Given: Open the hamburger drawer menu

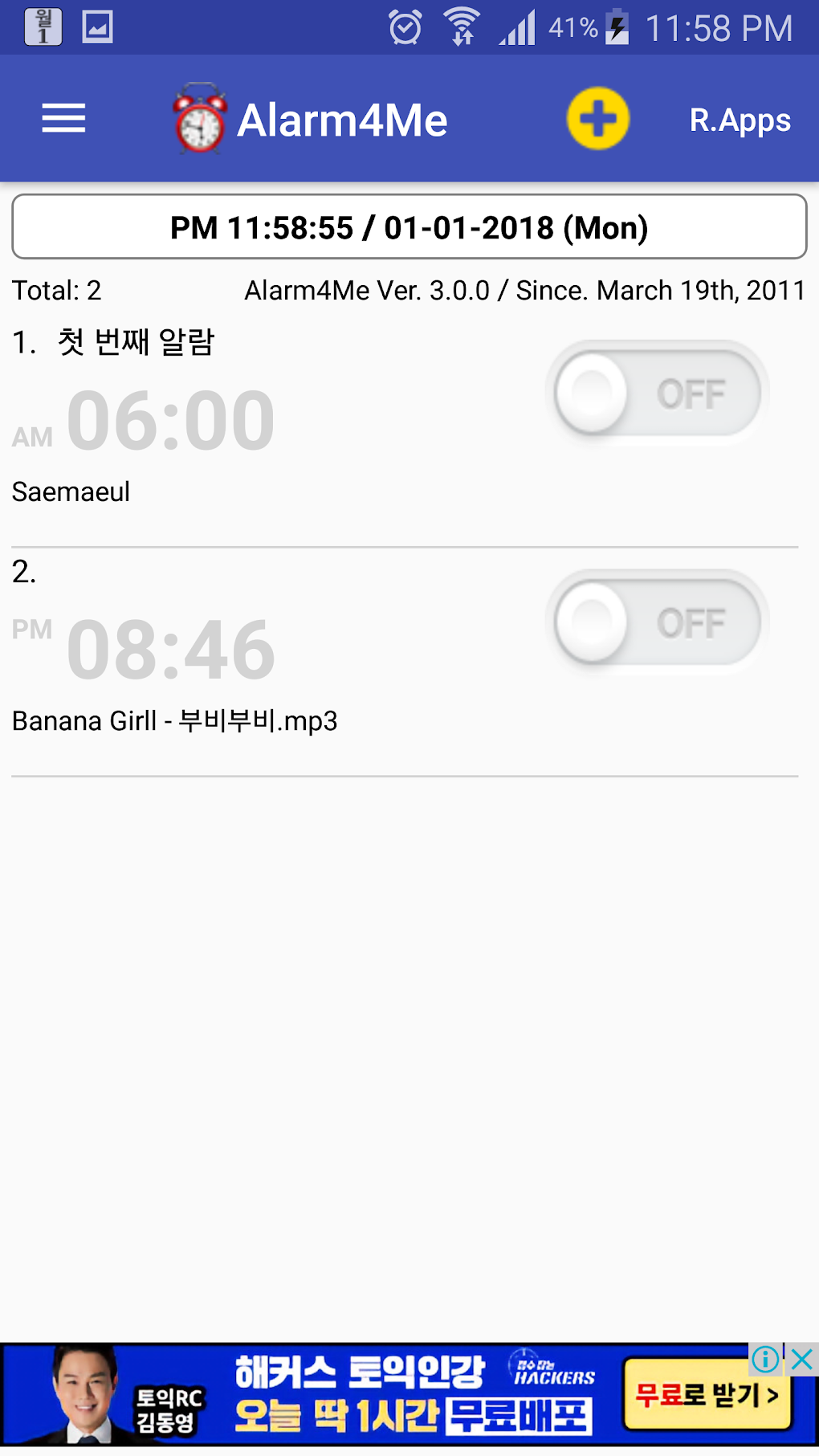Looking at the screenshot, I should point(63,119).
